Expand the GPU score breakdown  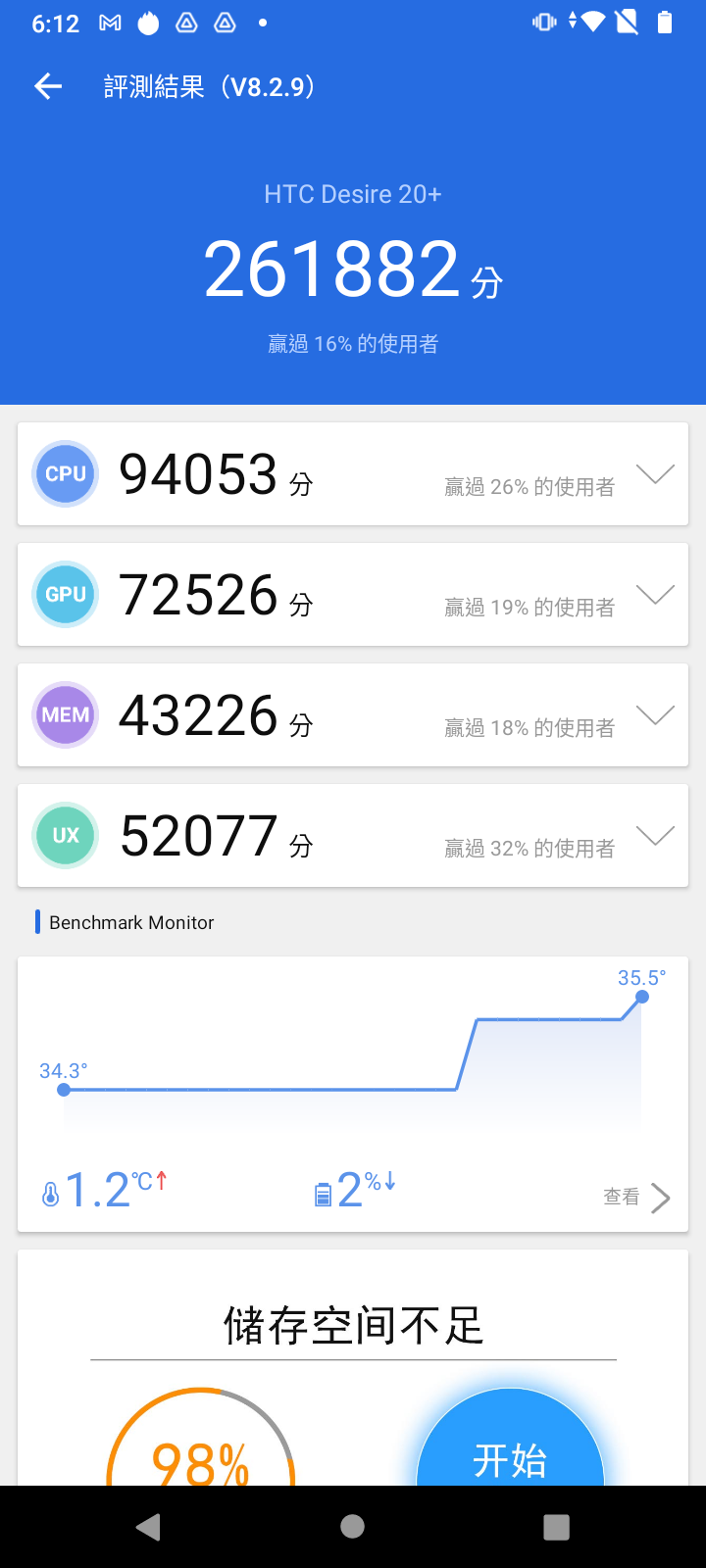[655, 595]
